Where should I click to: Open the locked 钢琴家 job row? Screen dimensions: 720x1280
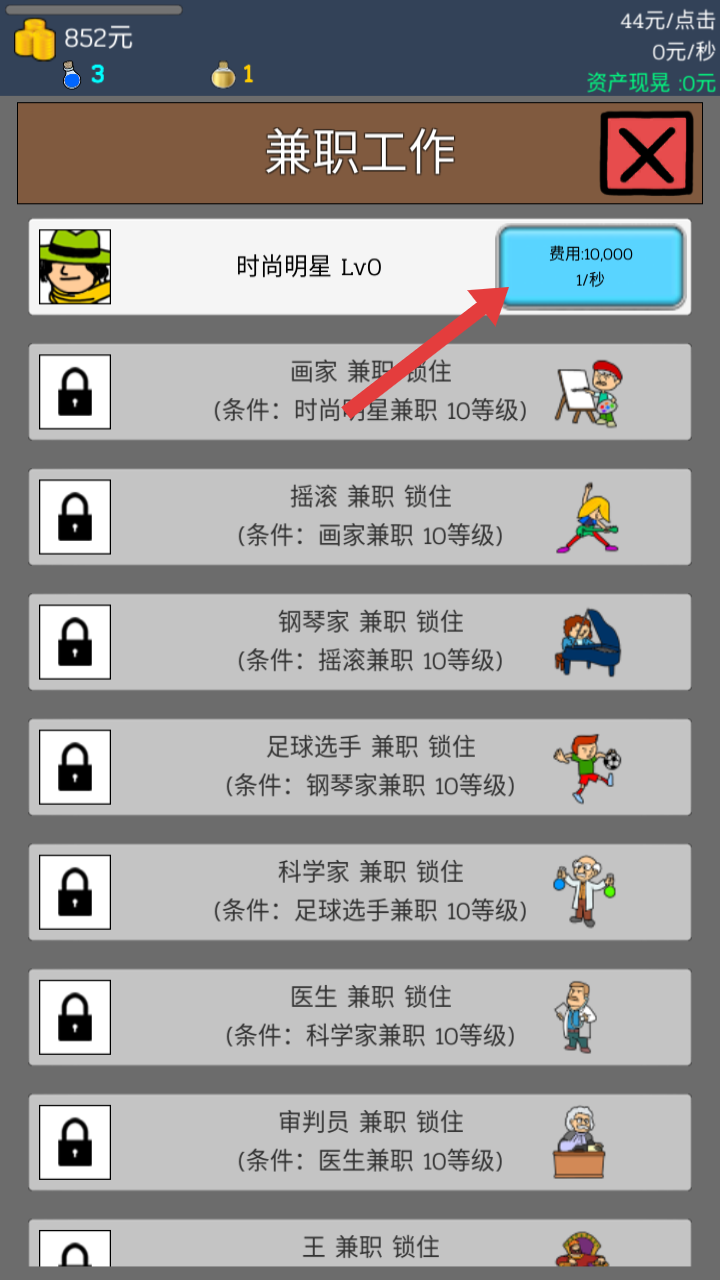pyautogui.click(x=360, y=642)
